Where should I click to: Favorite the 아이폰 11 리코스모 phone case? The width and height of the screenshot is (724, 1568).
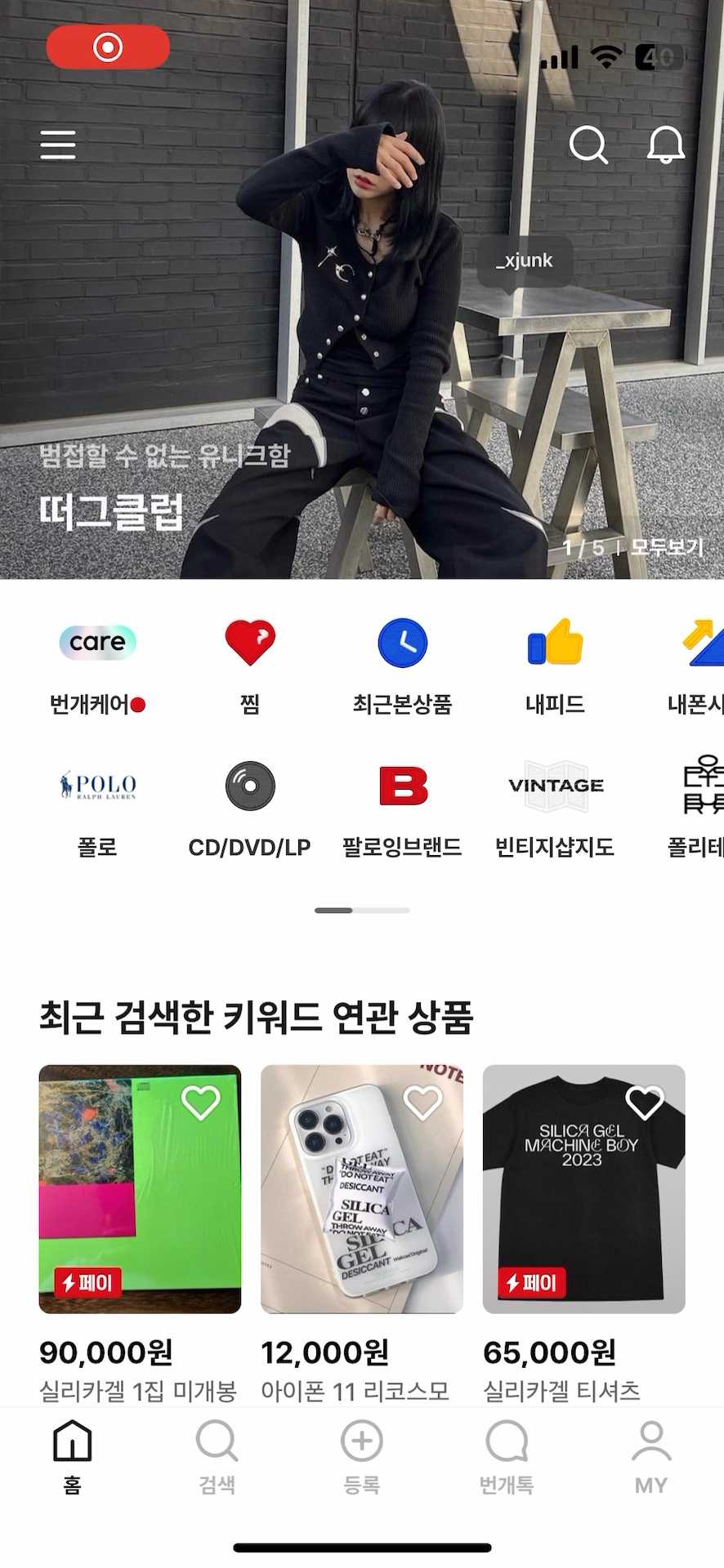point(423,1102)
